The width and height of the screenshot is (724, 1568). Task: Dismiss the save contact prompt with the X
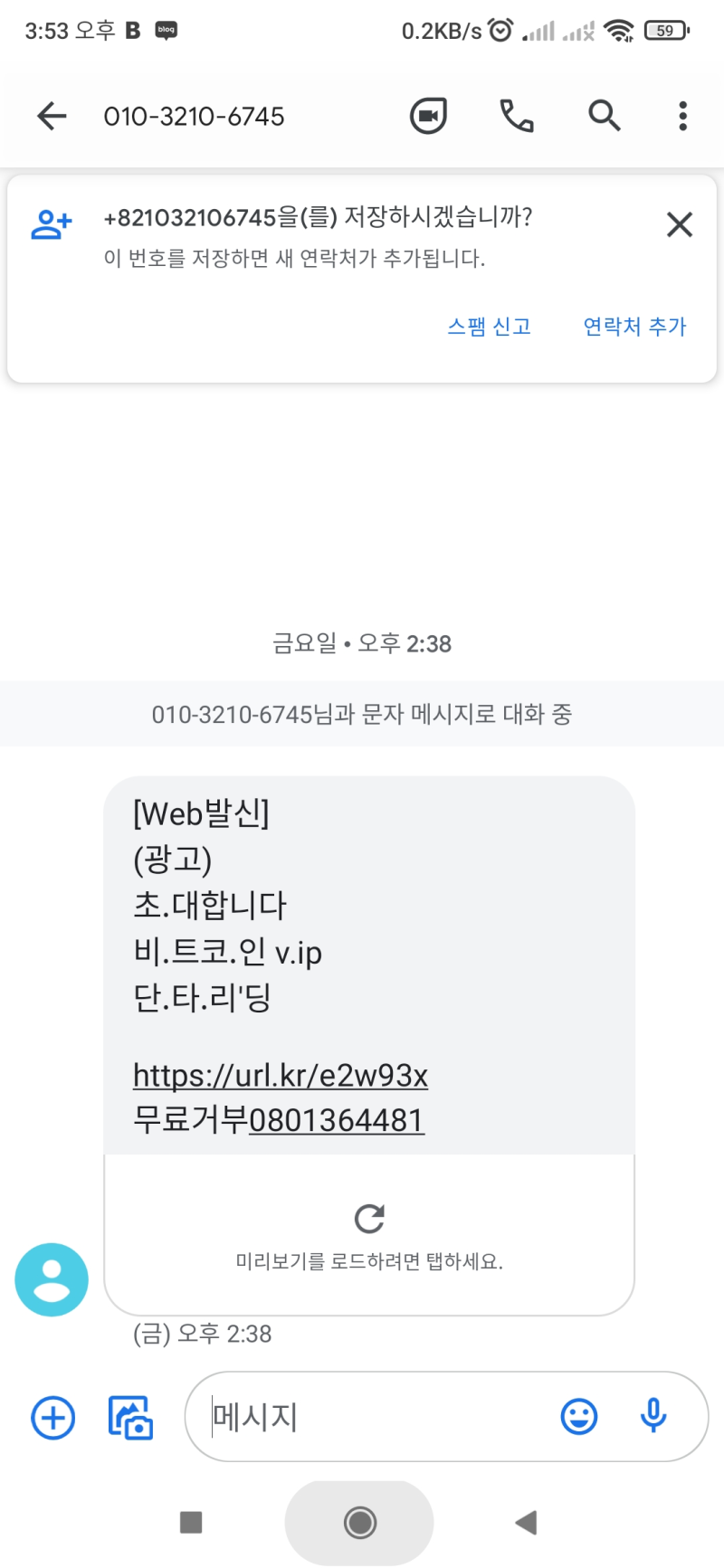(x=680, y=224)
